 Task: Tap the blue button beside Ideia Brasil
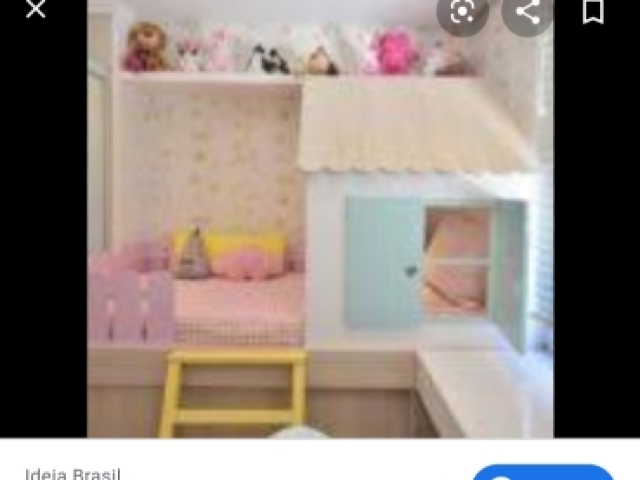[543, 472]
